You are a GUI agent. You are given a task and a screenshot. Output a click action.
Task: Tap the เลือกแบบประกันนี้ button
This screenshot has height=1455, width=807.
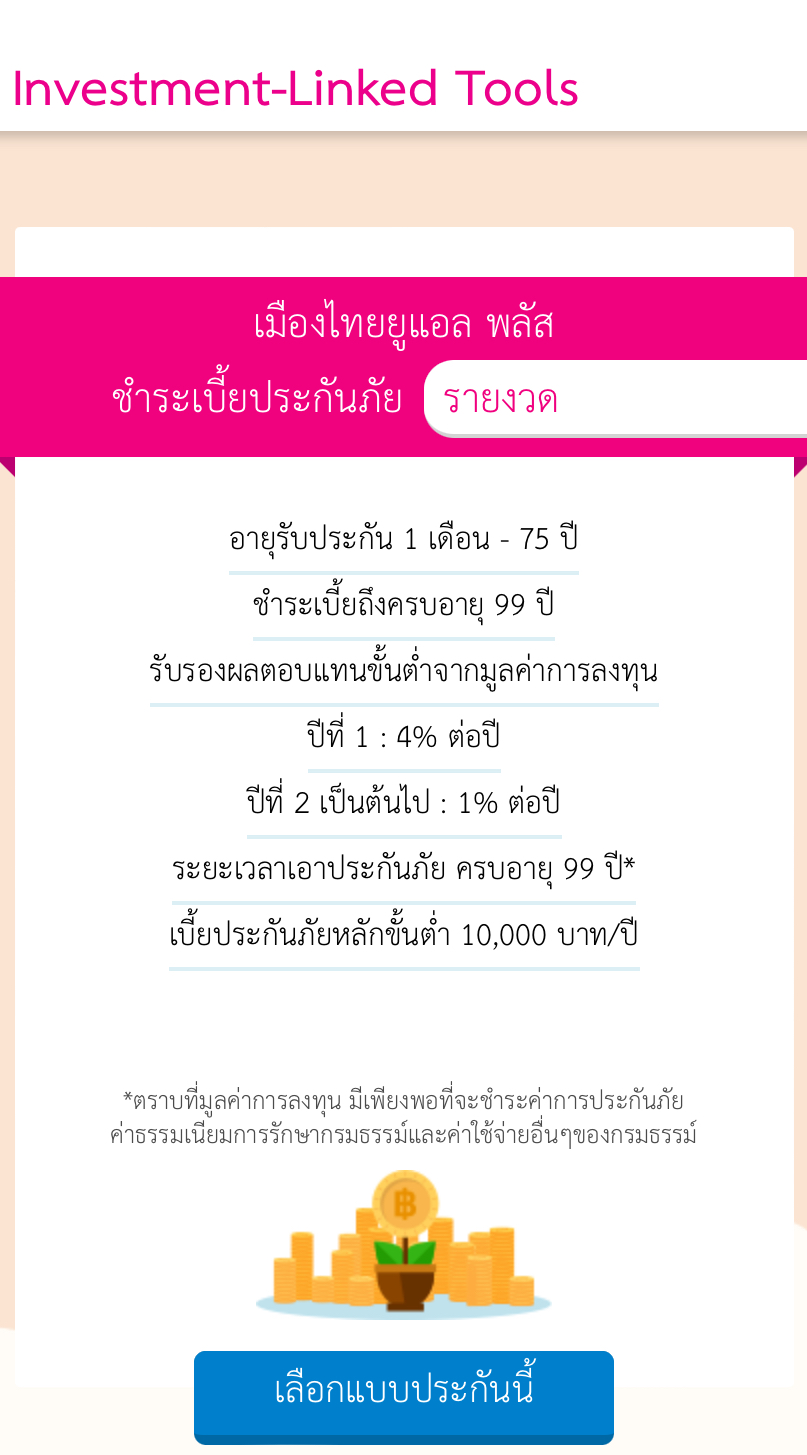tap(403, 1393)
